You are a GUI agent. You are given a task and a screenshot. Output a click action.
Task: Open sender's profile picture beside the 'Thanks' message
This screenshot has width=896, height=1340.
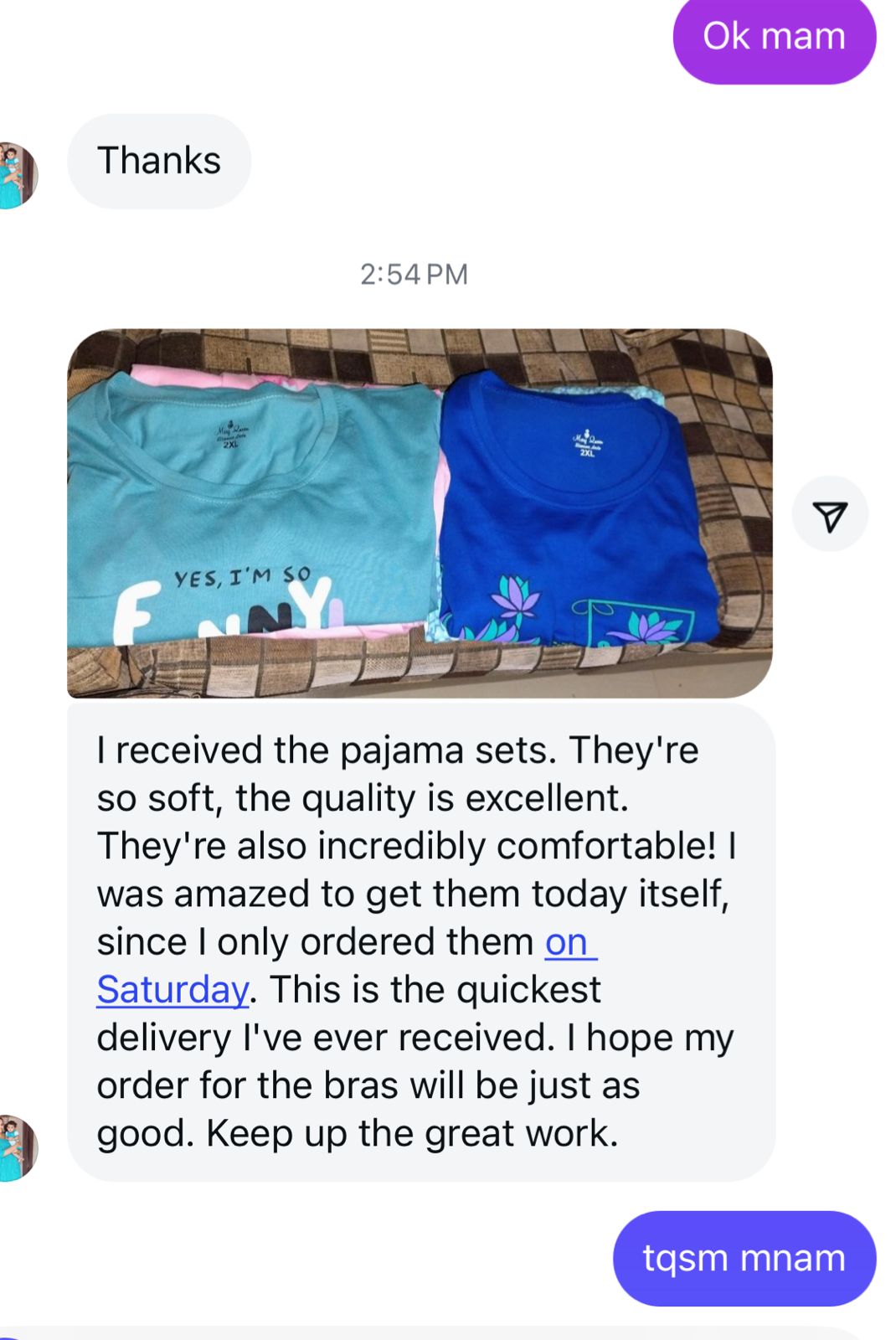pyautogui.click(x=17, y=175)
